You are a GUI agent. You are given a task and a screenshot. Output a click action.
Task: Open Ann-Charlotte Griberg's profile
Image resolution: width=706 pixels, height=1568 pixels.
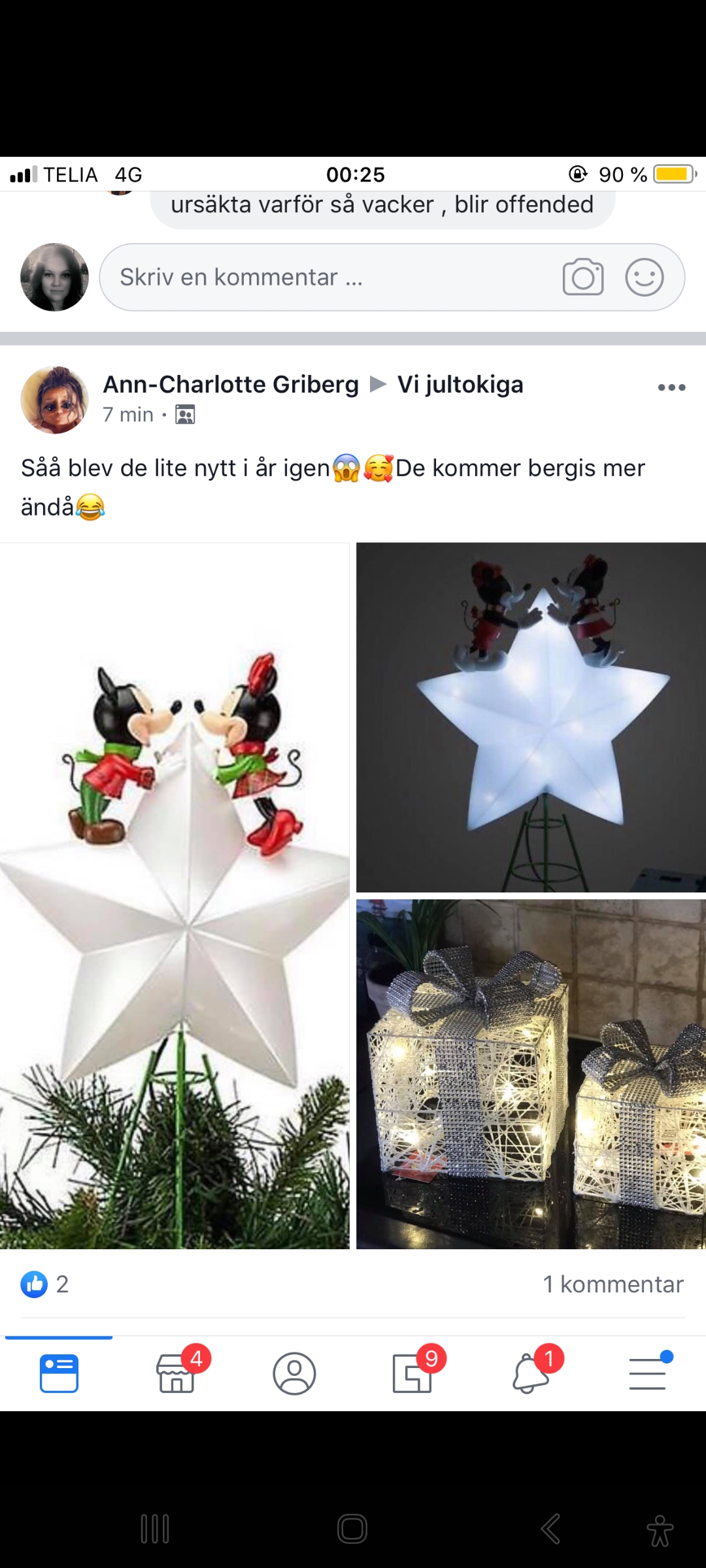coord(231,385)
